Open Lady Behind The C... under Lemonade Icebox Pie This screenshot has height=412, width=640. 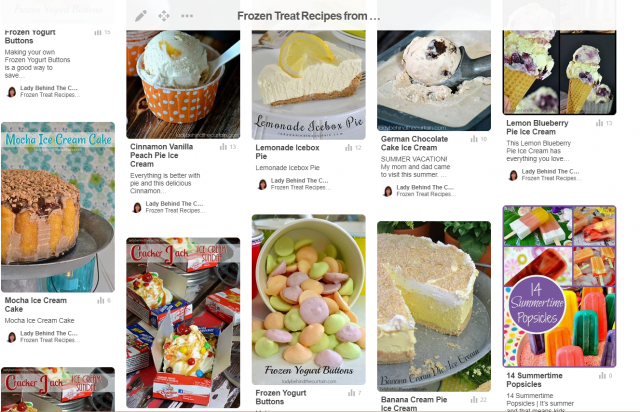[301, 183]
